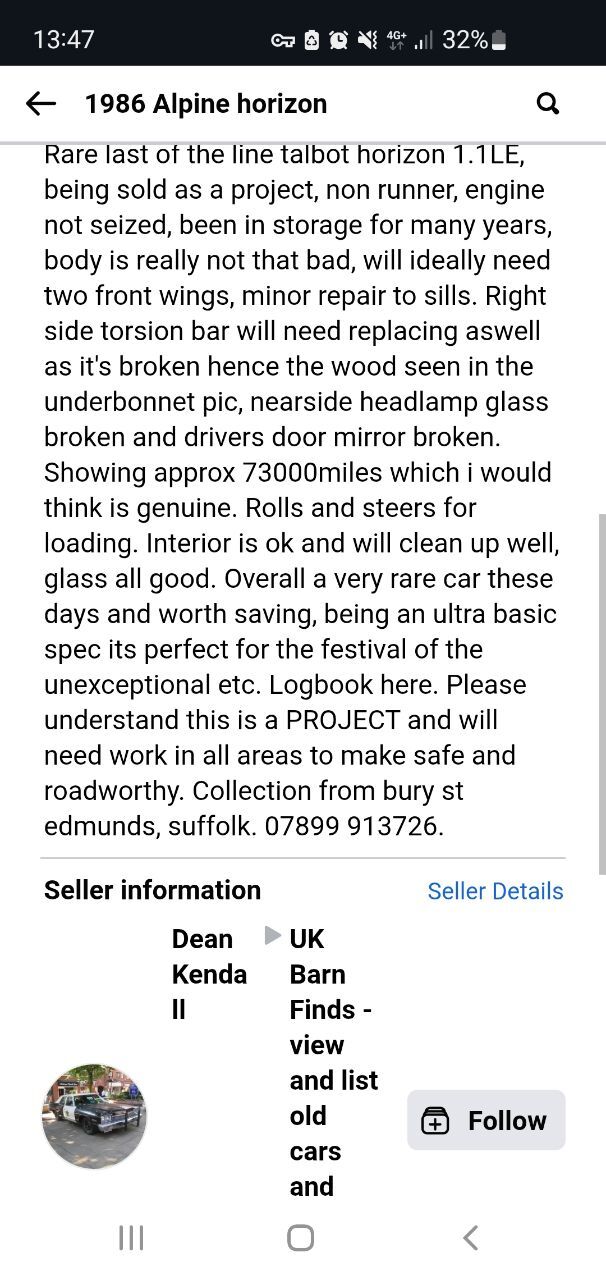Go back using the top-left arrow
Image resolution: width=606 pixels, height=1280 pixels.
click(41, 103)
